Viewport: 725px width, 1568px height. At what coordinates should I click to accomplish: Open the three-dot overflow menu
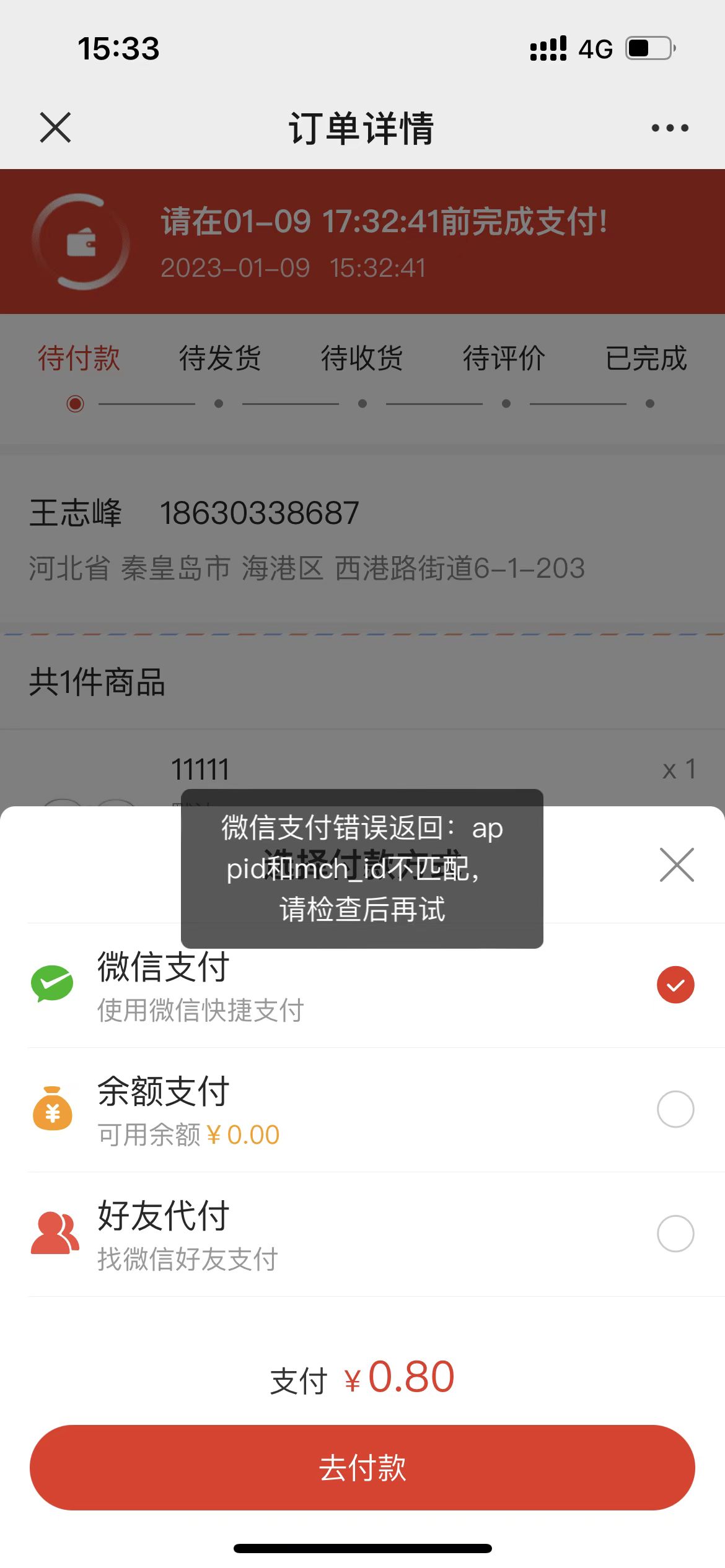click(x=670, y=128)
